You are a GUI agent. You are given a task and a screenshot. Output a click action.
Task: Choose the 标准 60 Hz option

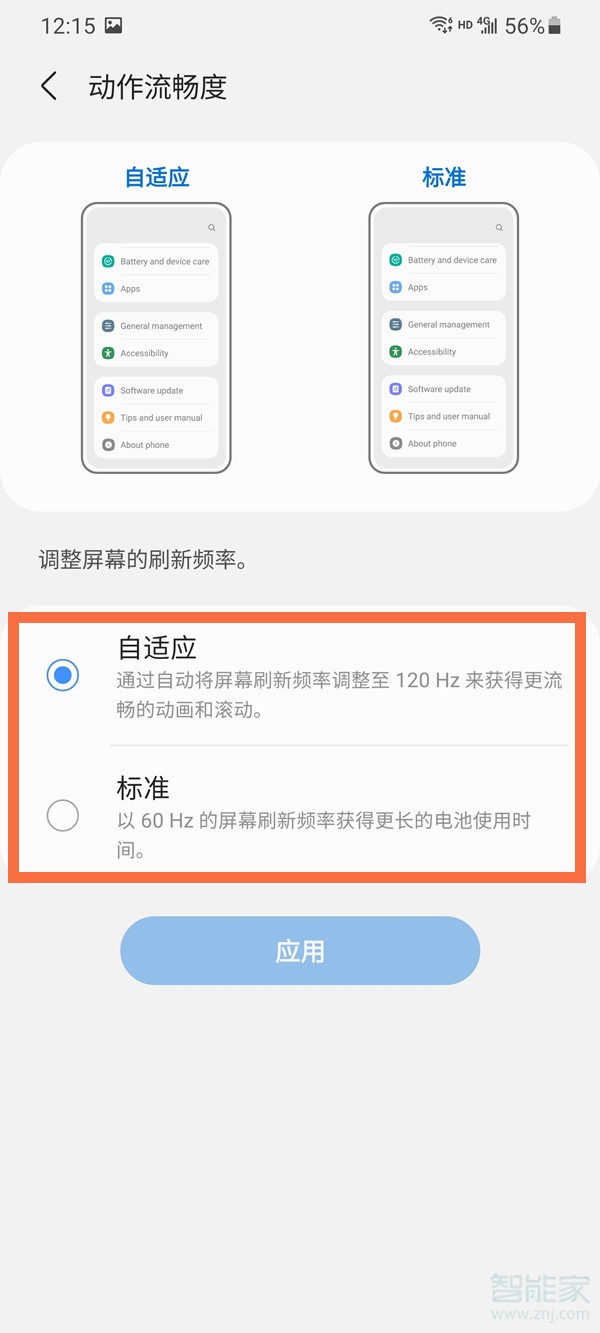(63, 816)
